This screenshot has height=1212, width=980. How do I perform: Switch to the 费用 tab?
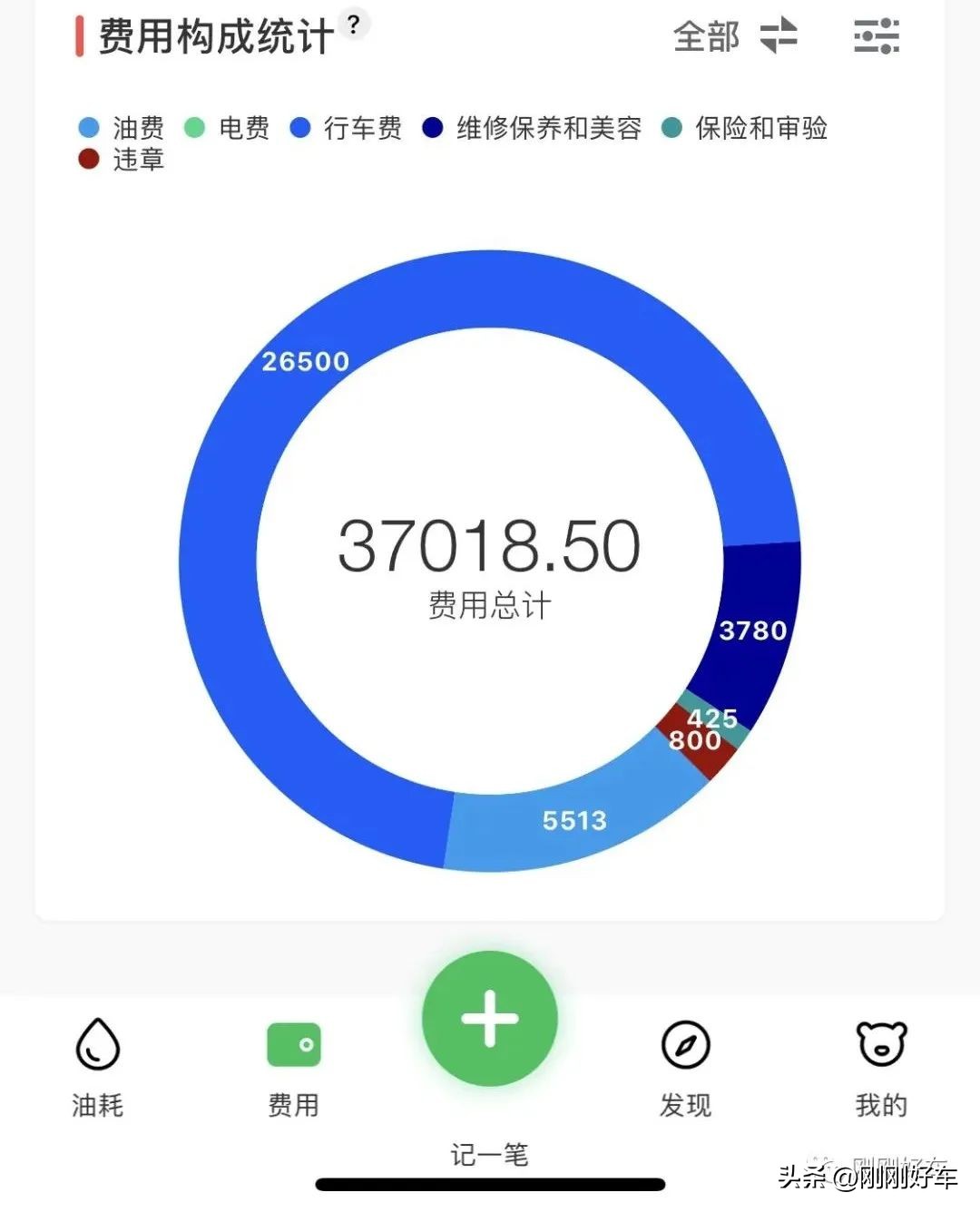292,1070
